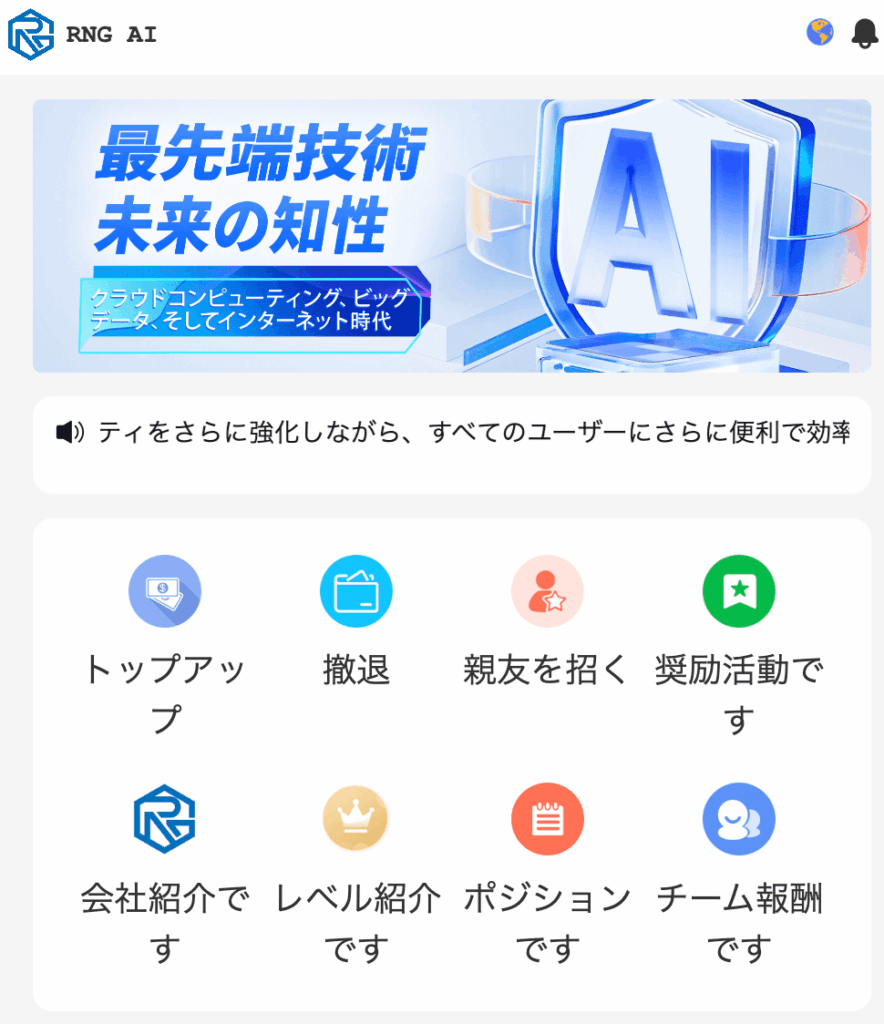The width and height of the screenshot is (884, 1024).
Task: View 会社紹介です company introduction
Action: 165,819
